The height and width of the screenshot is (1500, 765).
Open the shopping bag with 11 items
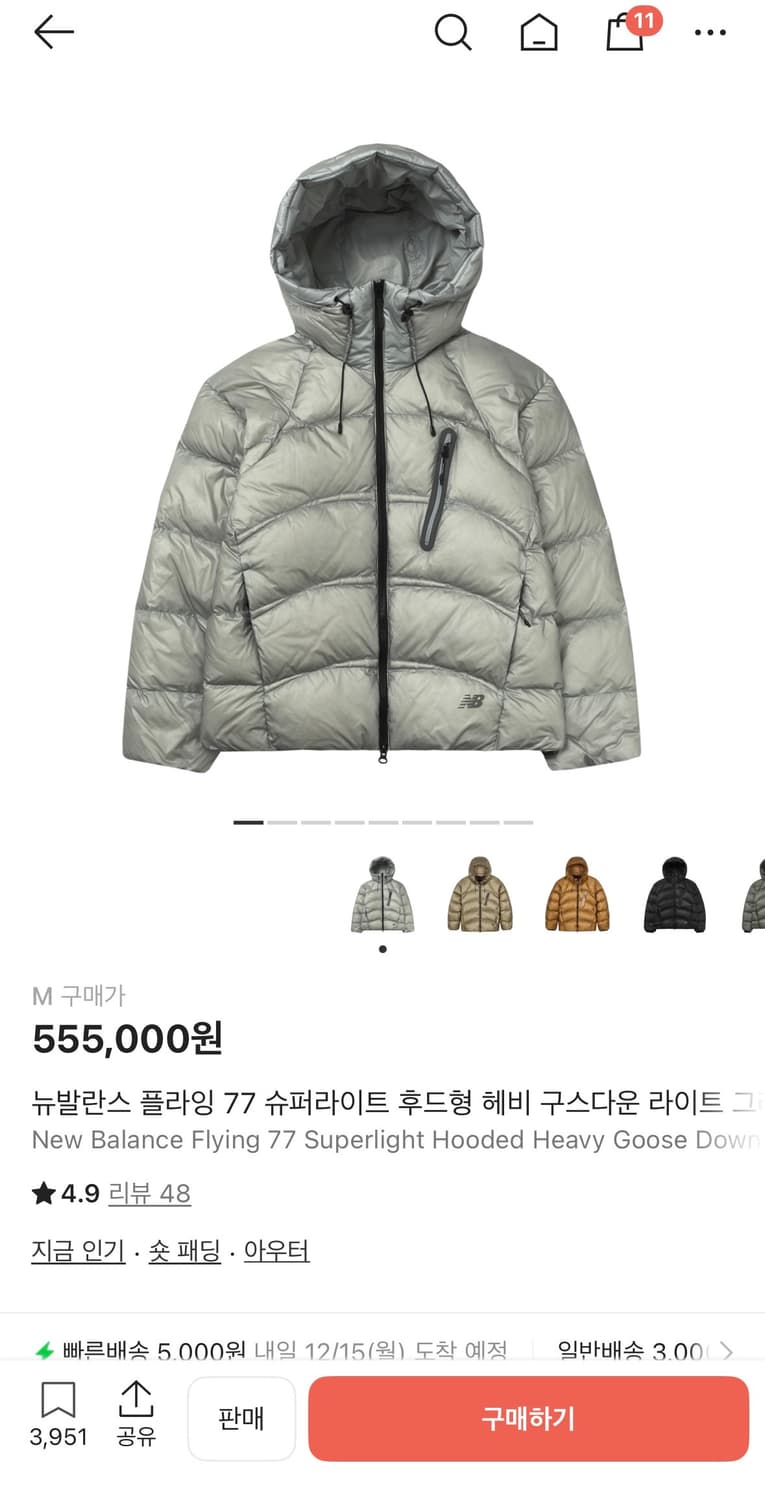point(624,34)
